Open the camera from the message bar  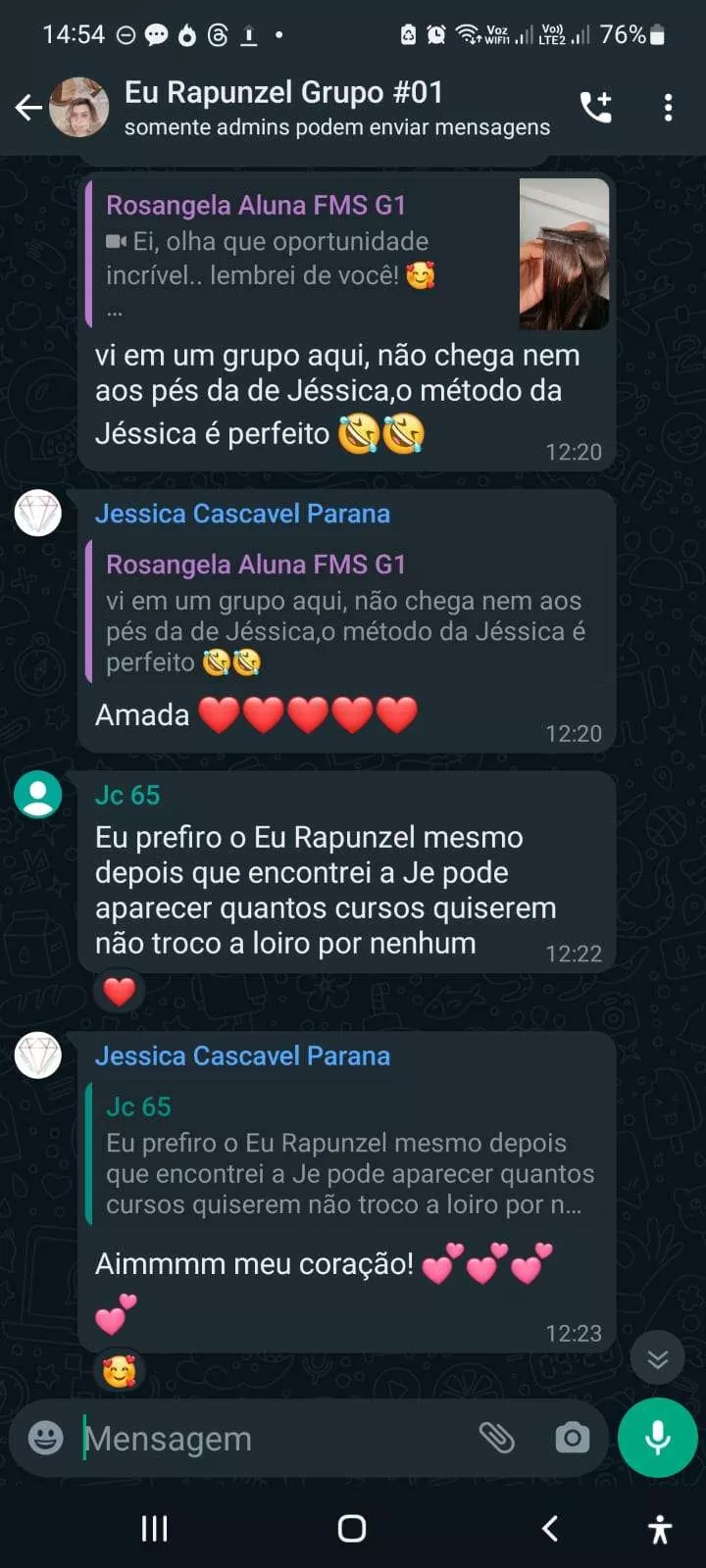click(572, 1438)
